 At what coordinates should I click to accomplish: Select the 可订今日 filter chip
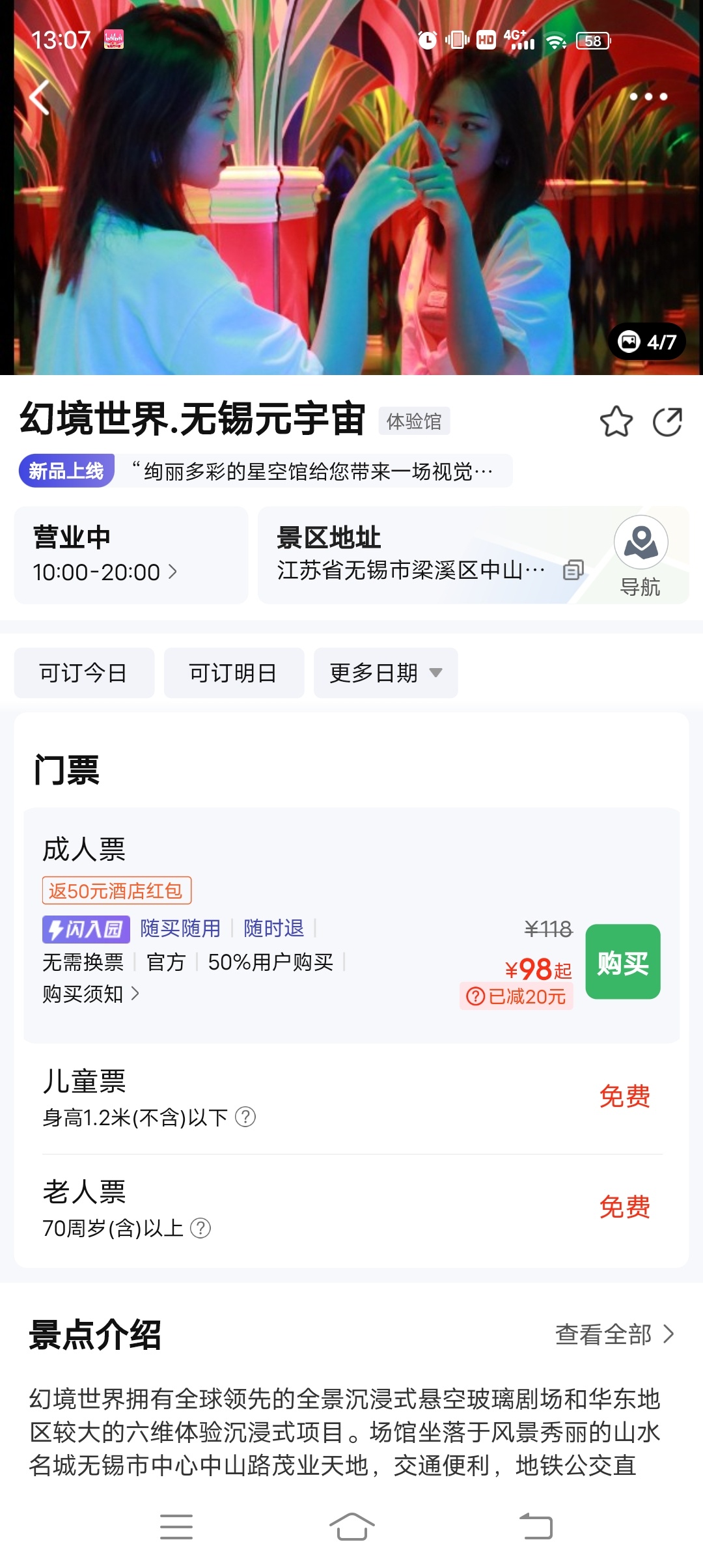coord(84,673)
